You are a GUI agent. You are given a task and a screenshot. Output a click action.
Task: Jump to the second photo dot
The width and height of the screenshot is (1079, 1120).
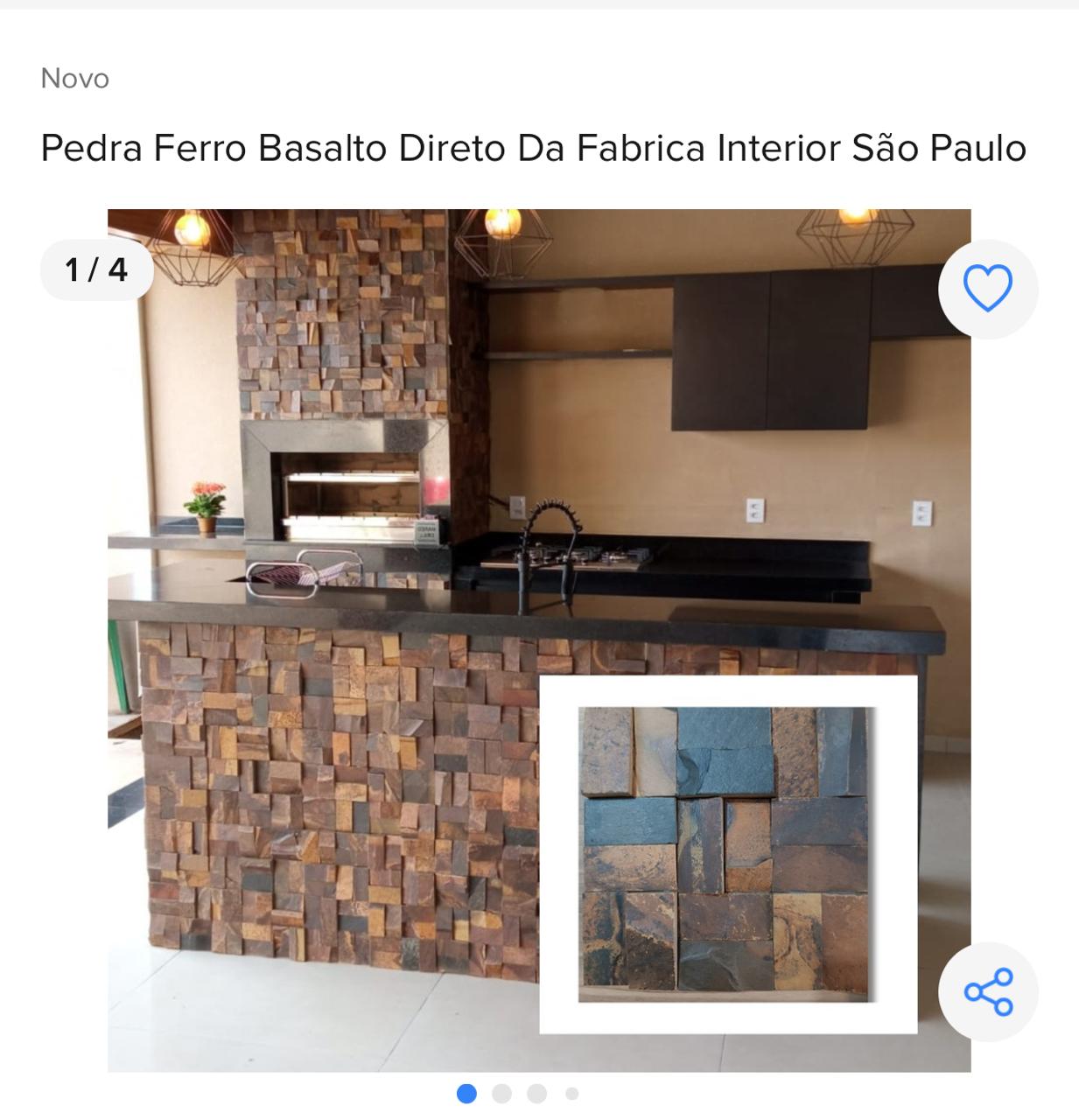click(x=501, y=1093)
